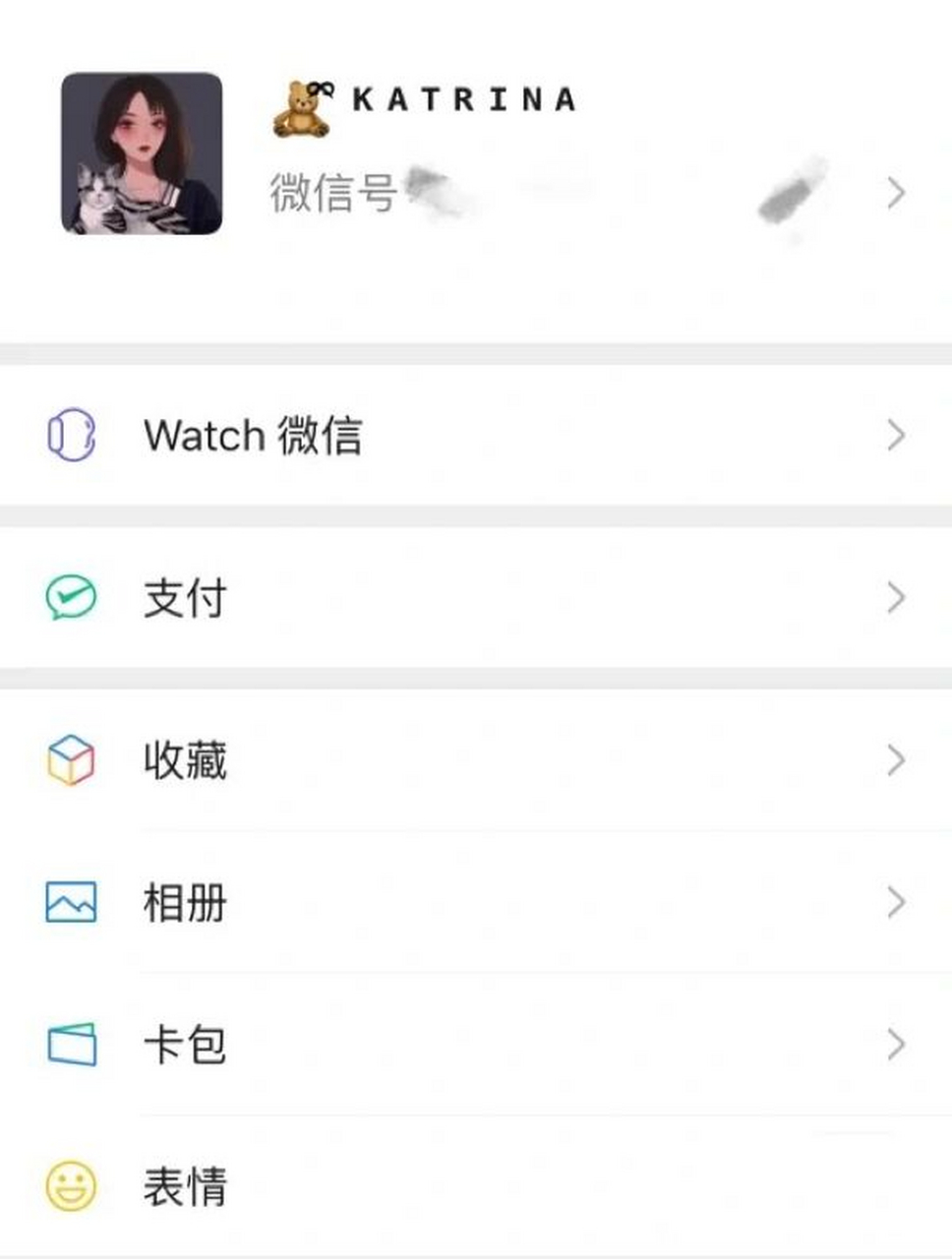
Task: Click the 卡包 card wallet icon
Action: click(69, 1046)
